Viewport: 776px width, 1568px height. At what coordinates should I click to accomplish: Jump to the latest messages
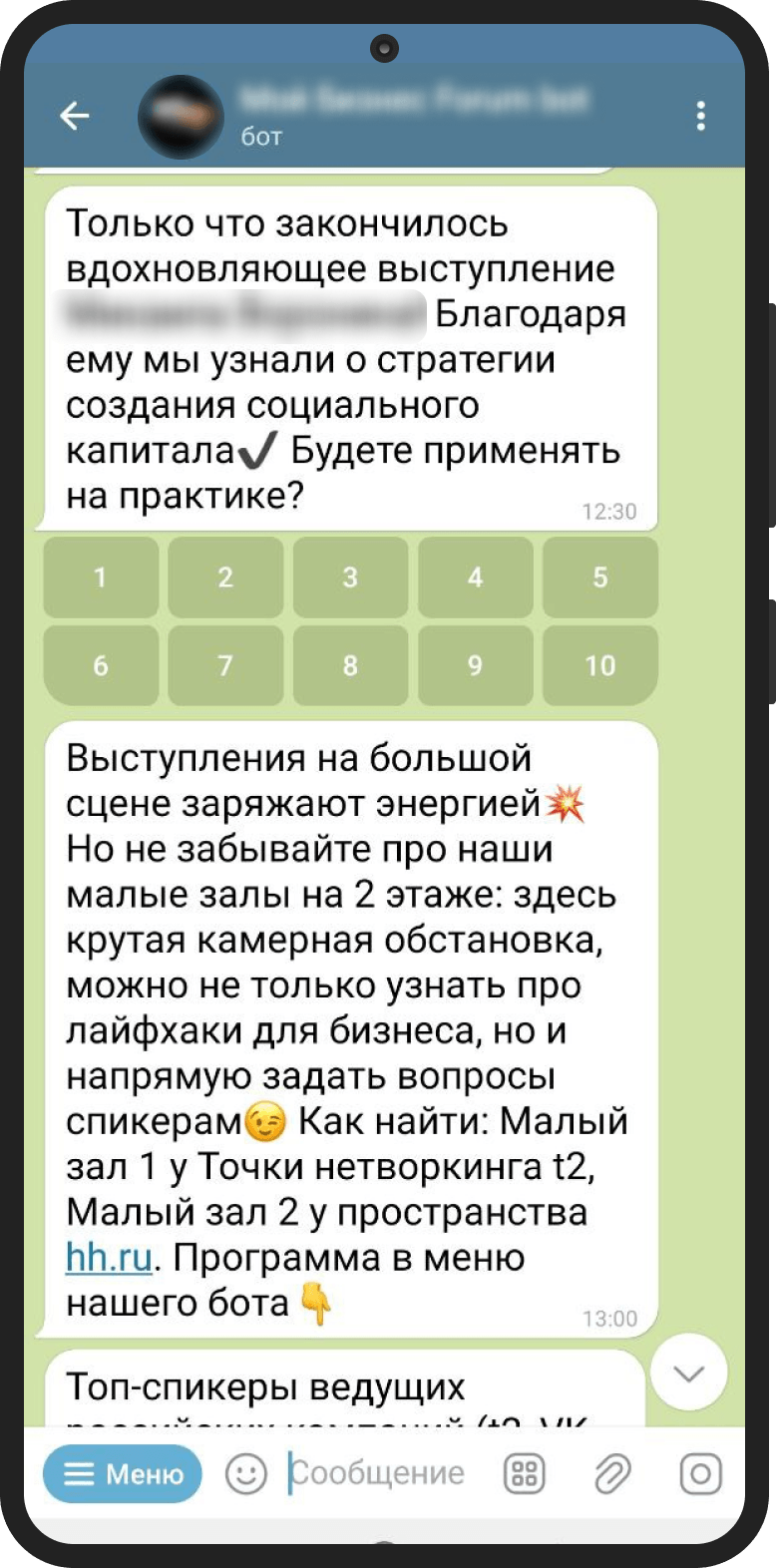[x=688, y=1372]
